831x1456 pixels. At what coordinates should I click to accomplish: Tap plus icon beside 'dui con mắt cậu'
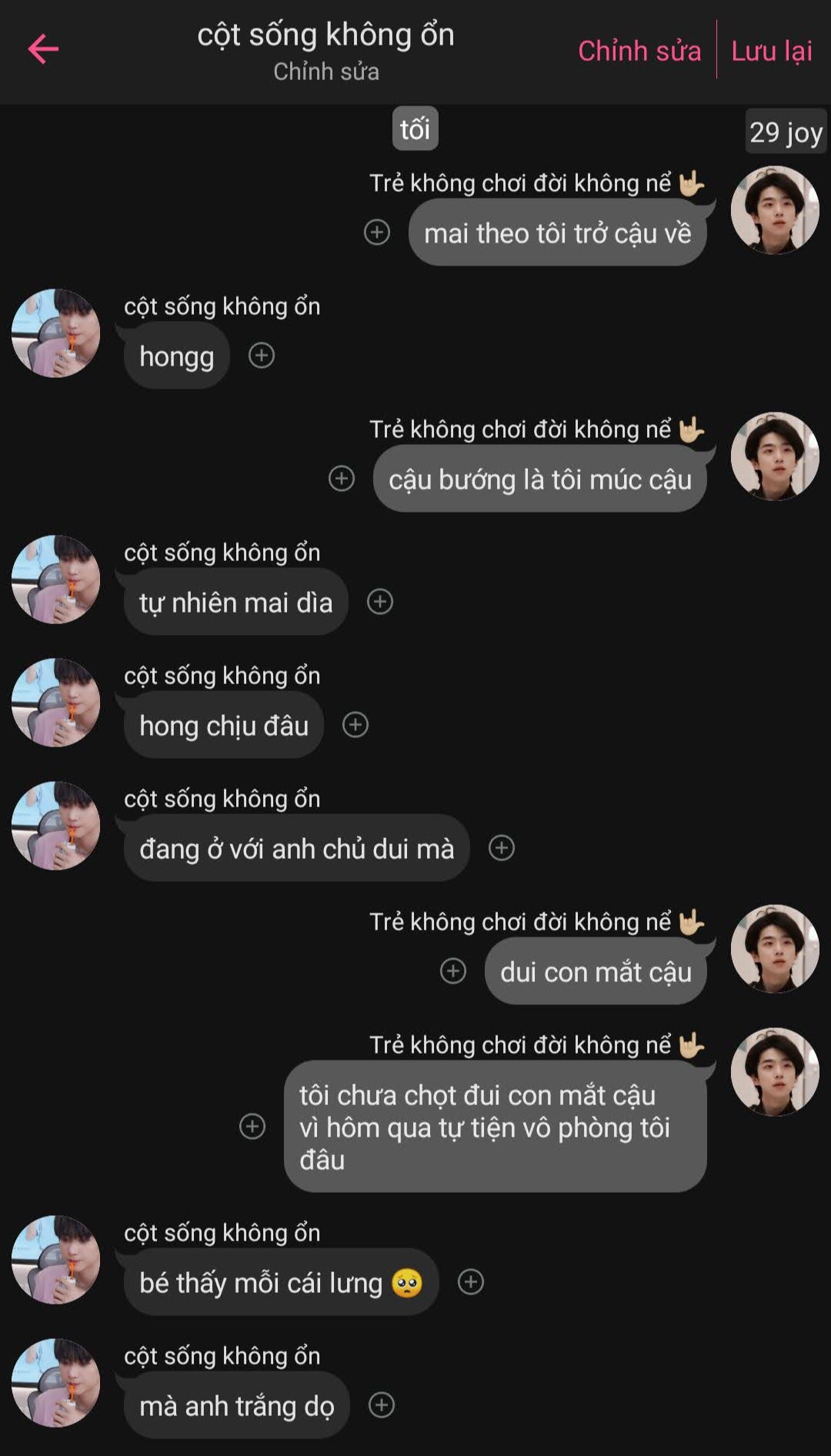(453, 971)
